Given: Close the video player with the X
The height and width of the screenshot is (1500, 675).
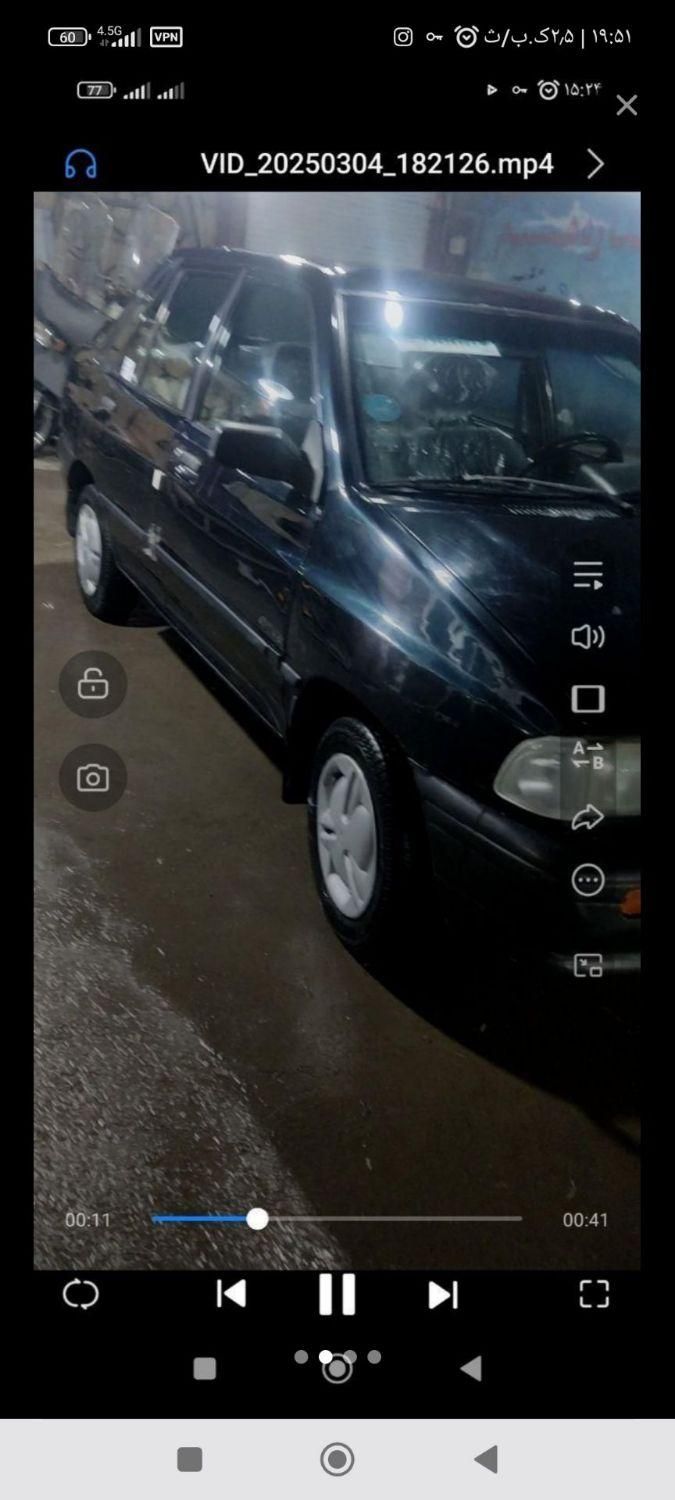Looking at the screenshot, I should point(626,105).
